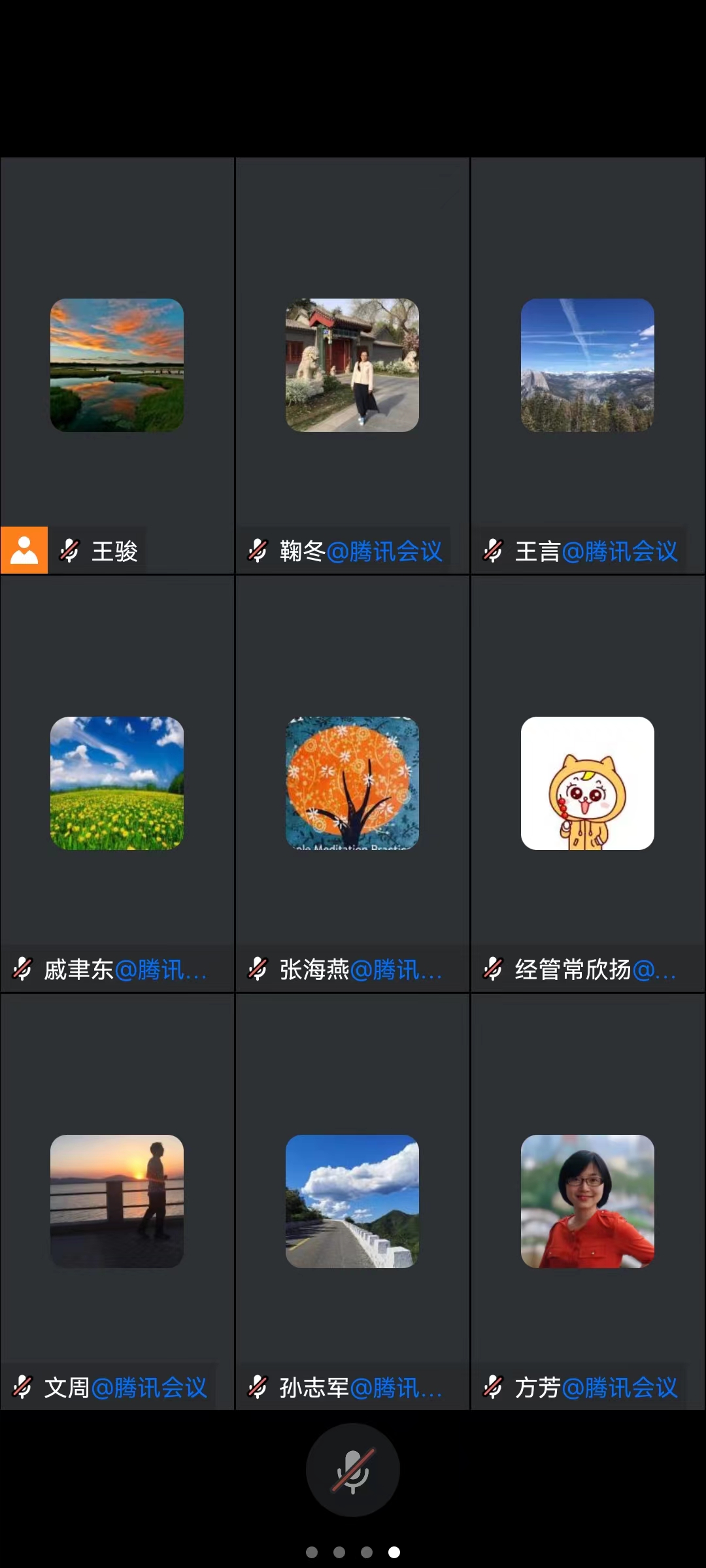
Task: Select the 戚聿东 participant tile
Action: pyautogui.click(x=117, y=783)
